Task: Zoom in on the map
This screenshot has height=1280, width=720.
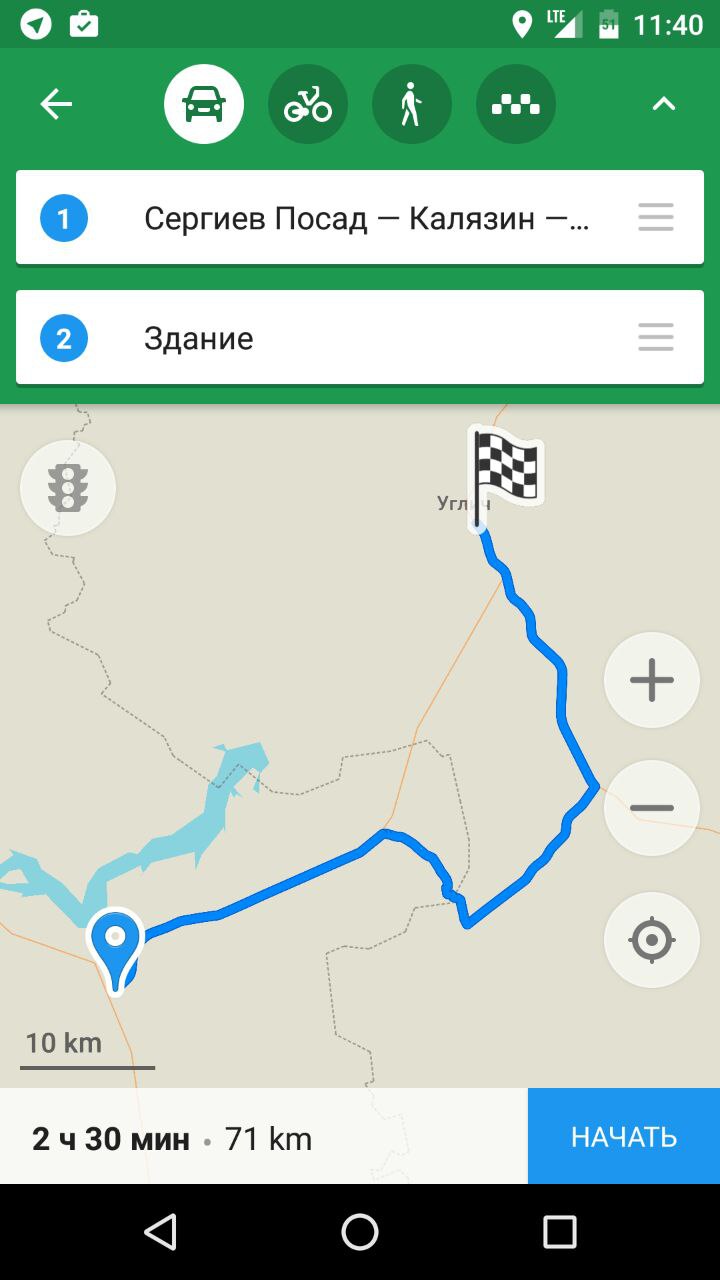Action: 652,680
